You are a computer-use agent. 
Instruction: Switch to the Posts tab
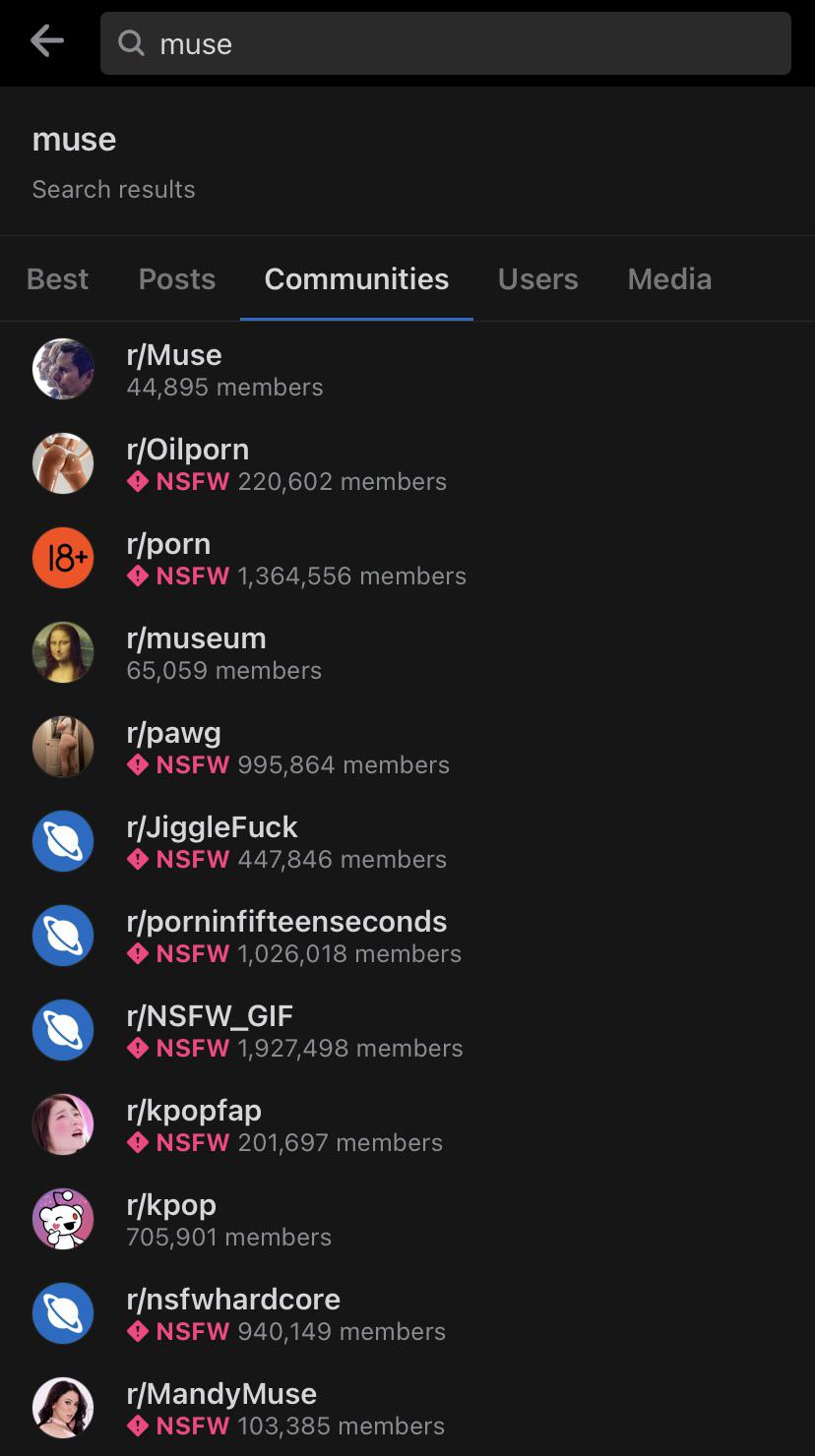177,278
